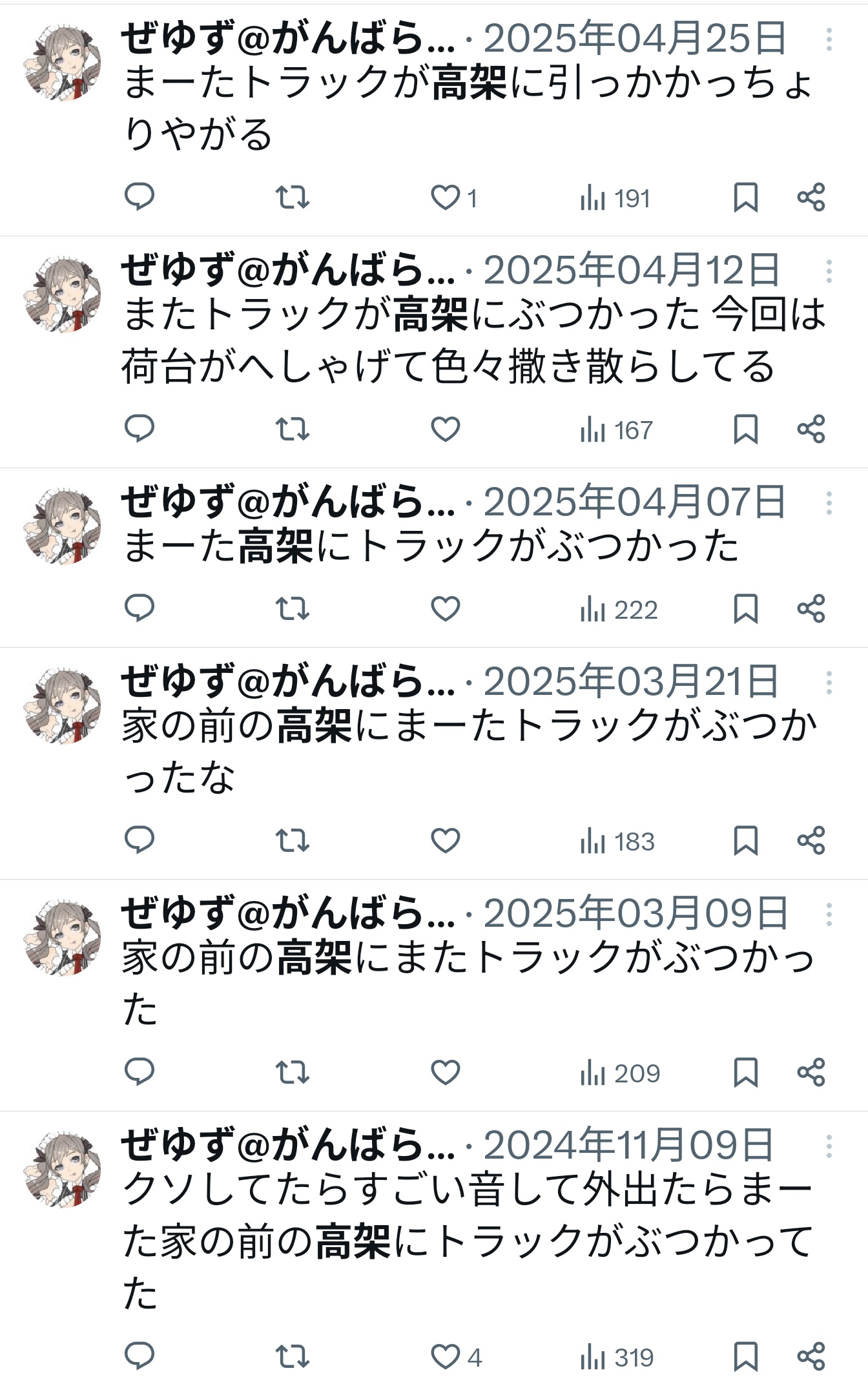Retweet the 2025年04月12日 tweet

click(292, 429)
